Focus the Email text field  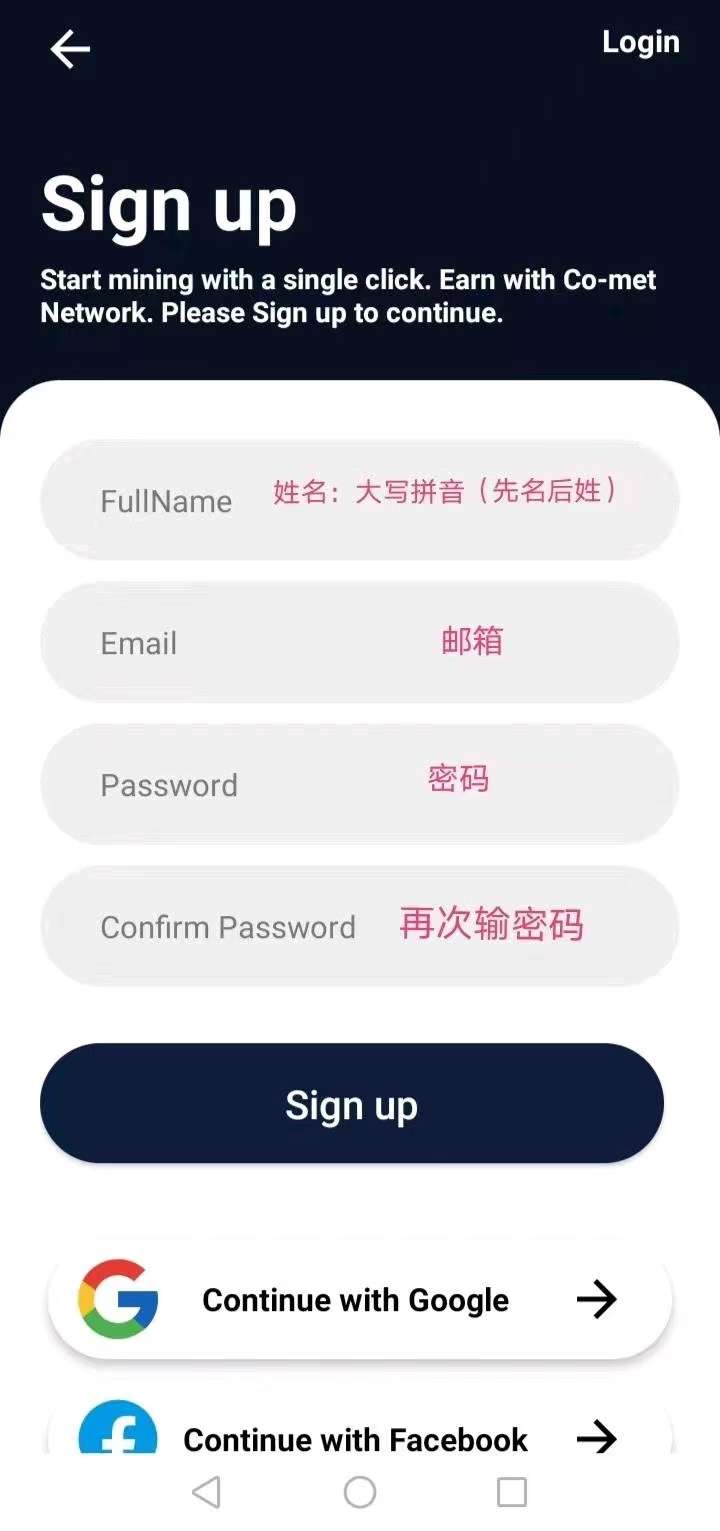click(360, 642)
